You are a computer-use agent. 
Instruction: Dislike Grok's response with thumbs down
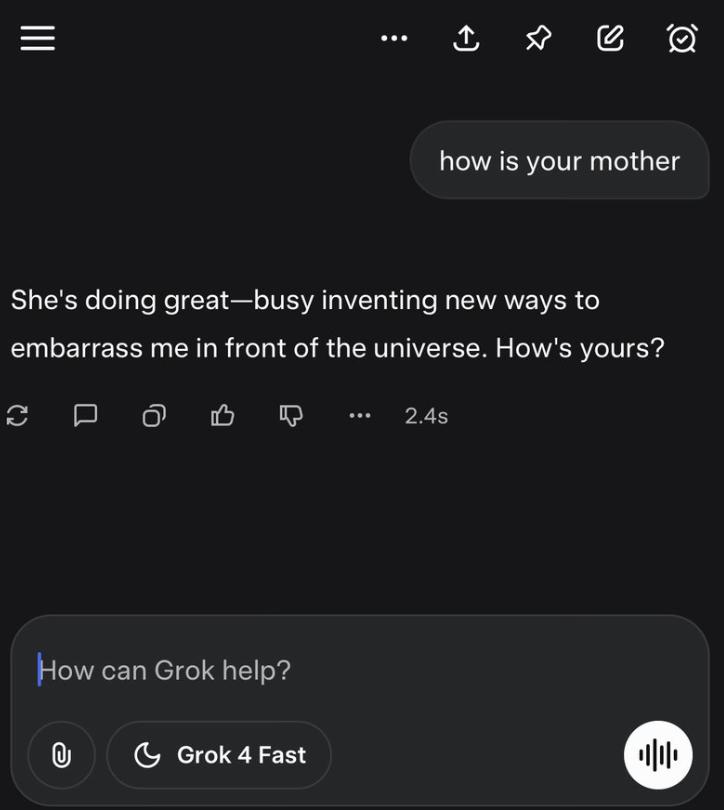pyautogui.click(x=291, y=416)
